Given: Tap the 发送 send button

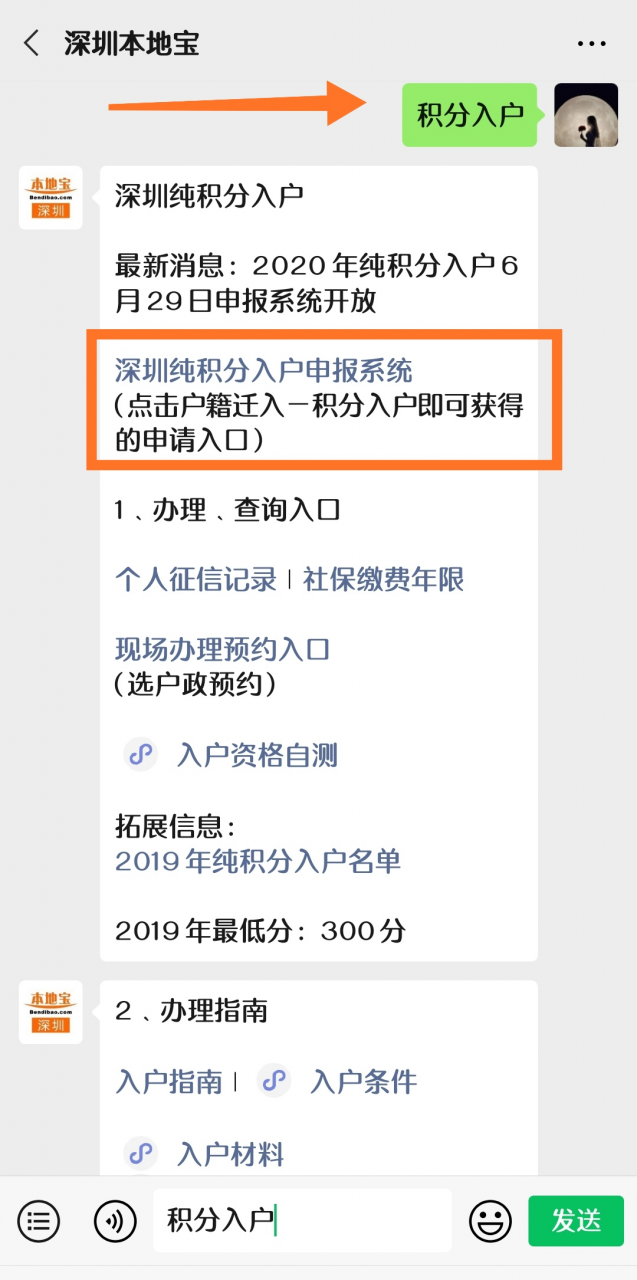Looking at the screenshot, I should coord(576,1221).
